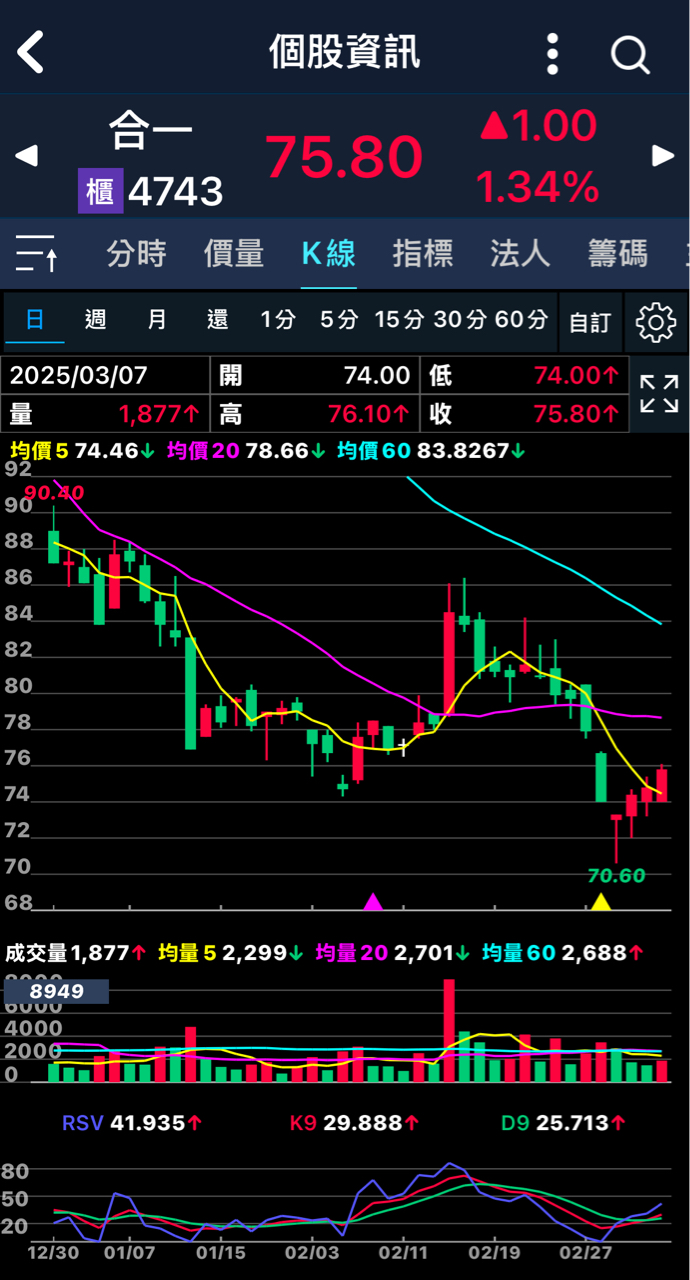This screenshot has width=690, height=1280.
Task: Switch to the 分時 tab
Action: pyautogui.click(x=136, y=254)
